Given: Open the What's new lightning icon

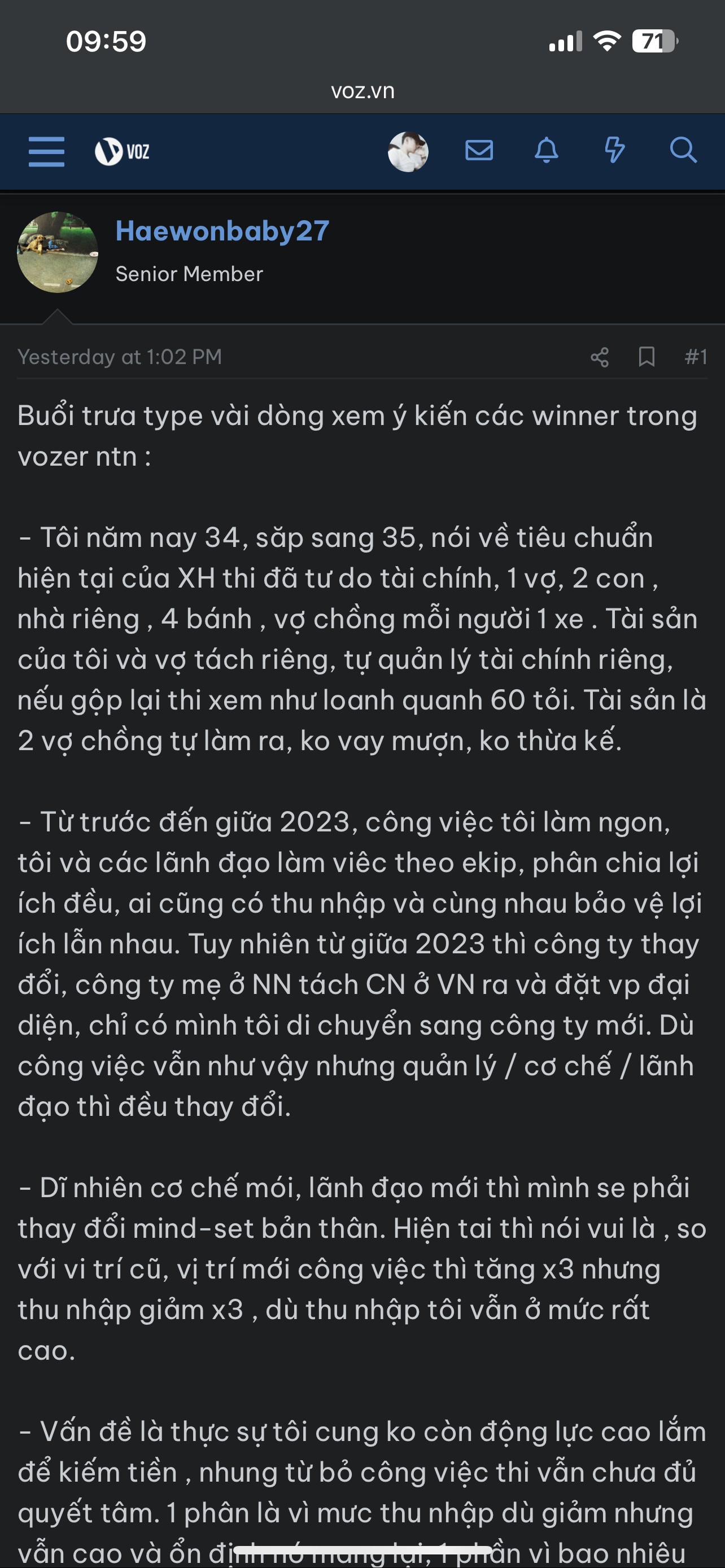Looking at the screenshot, I should pos(614,150).
